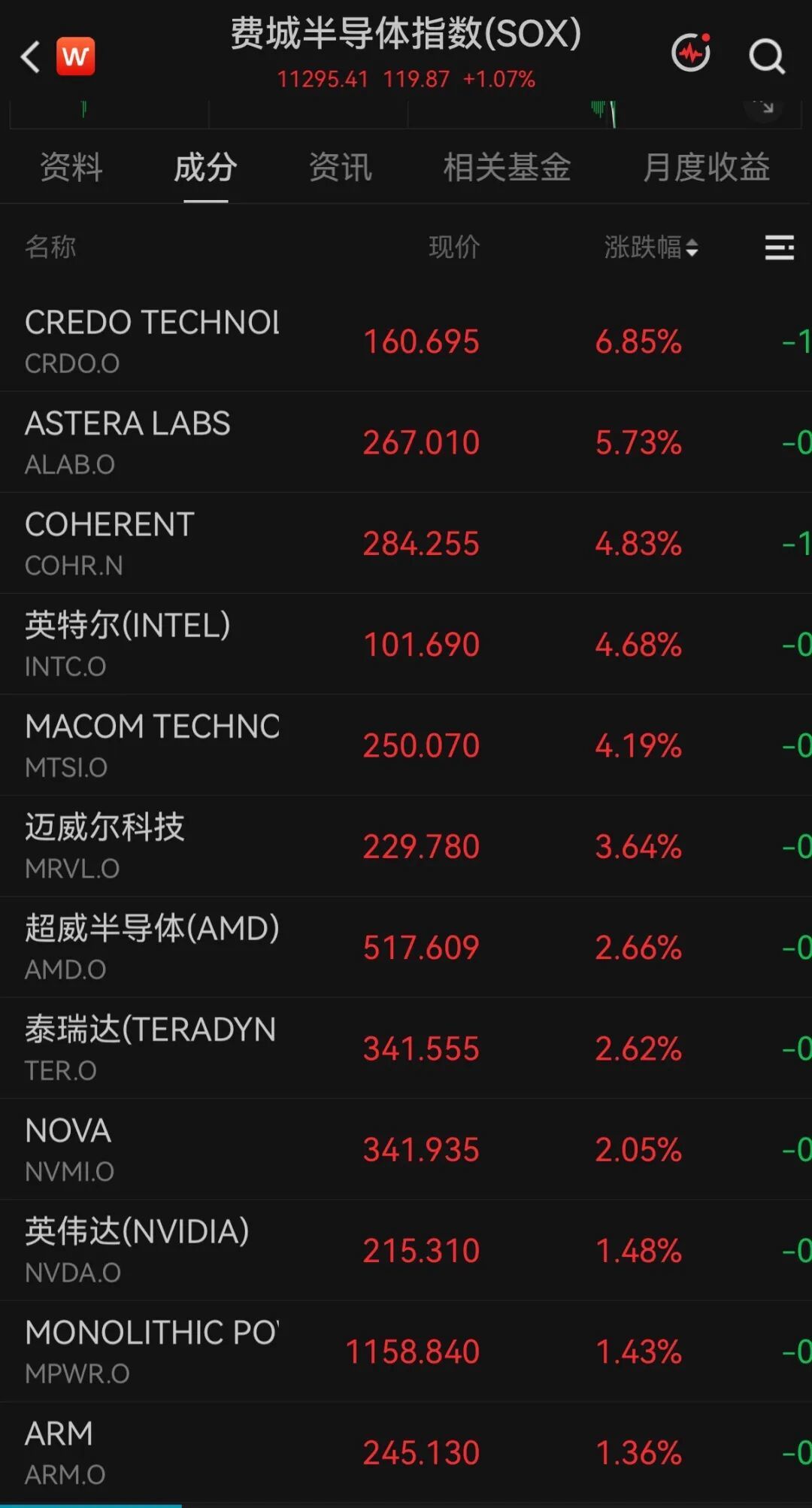The height and width of the screenshot is (1508, 812).
Task: Open the 相关基金 tab
Action: (x=507, y=167)
